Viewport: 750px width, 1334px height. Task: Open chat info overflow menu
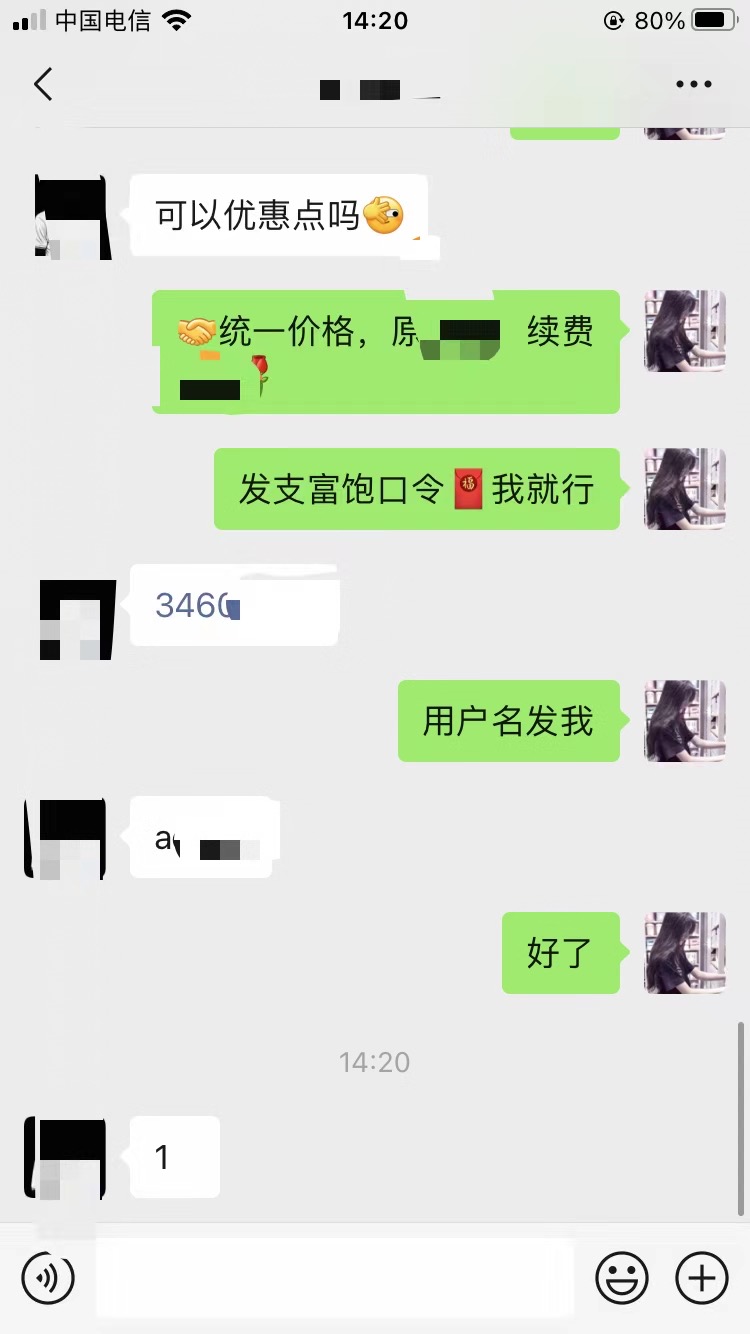coord(693,85)
